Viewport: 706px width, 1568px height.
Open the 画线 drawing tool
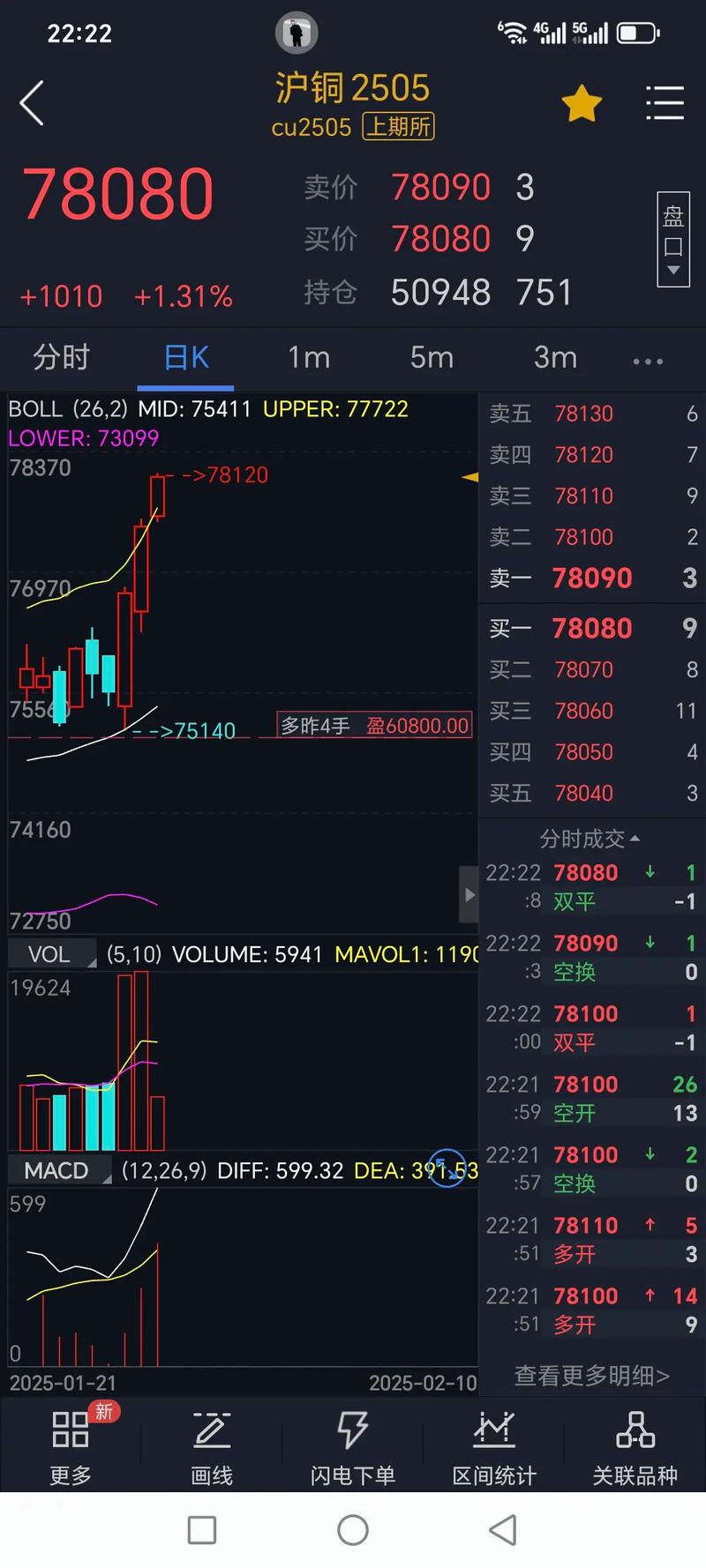click(212, 1446)
